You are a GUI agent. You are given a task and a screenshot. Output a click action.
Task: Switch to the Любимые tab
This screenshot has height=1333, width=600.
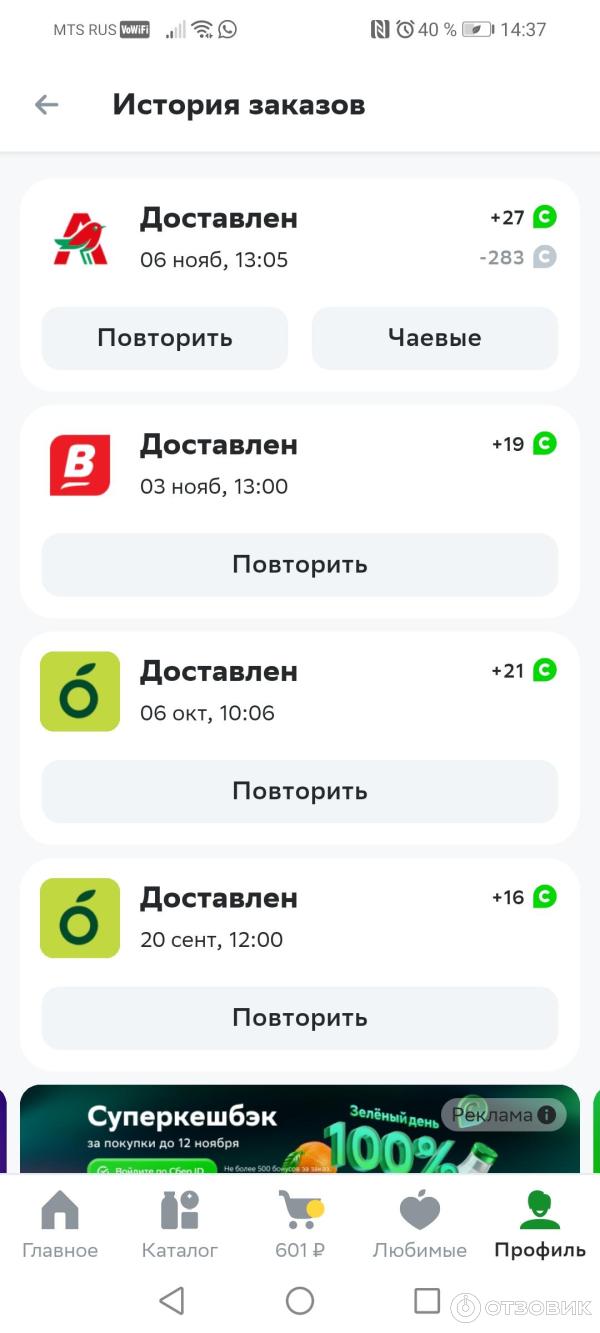(x=420, y=1225)
